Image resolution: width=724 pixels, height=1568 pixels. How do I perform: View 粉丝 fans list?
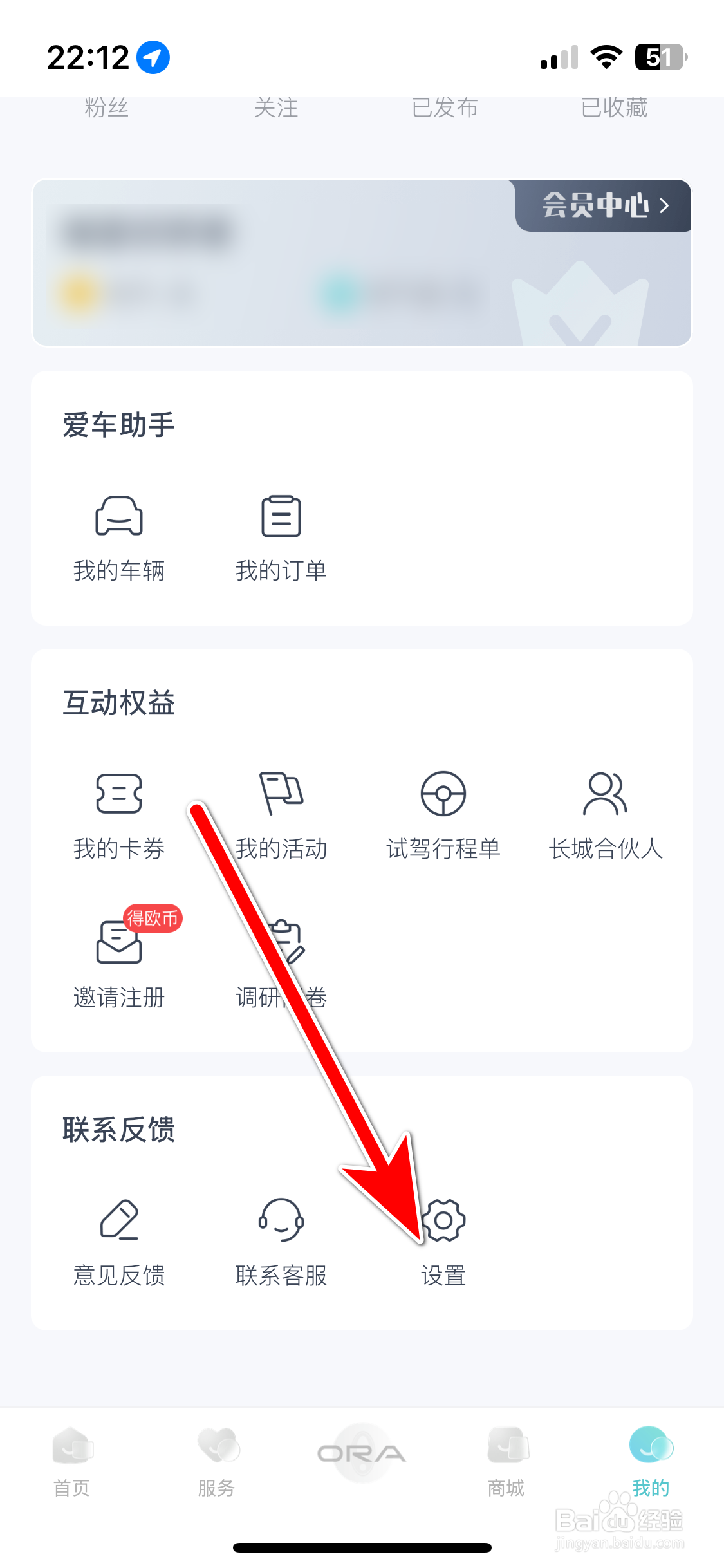pos(107,108)
